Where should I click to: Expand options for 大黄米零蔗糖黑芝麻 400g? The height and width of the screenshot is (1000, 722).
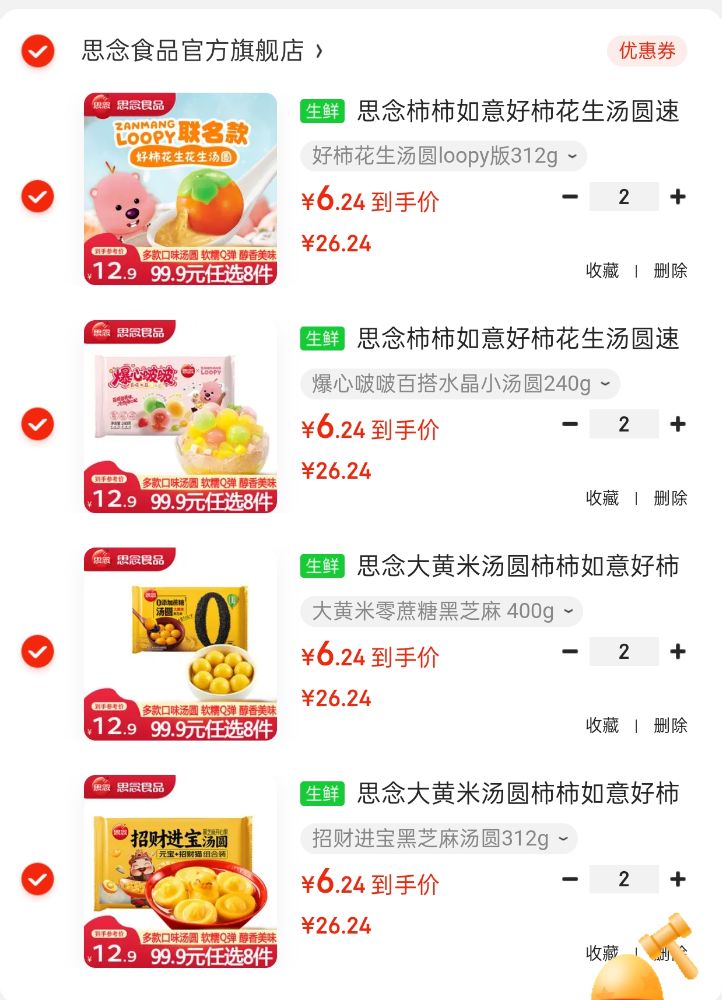click(x=441, y=611)
